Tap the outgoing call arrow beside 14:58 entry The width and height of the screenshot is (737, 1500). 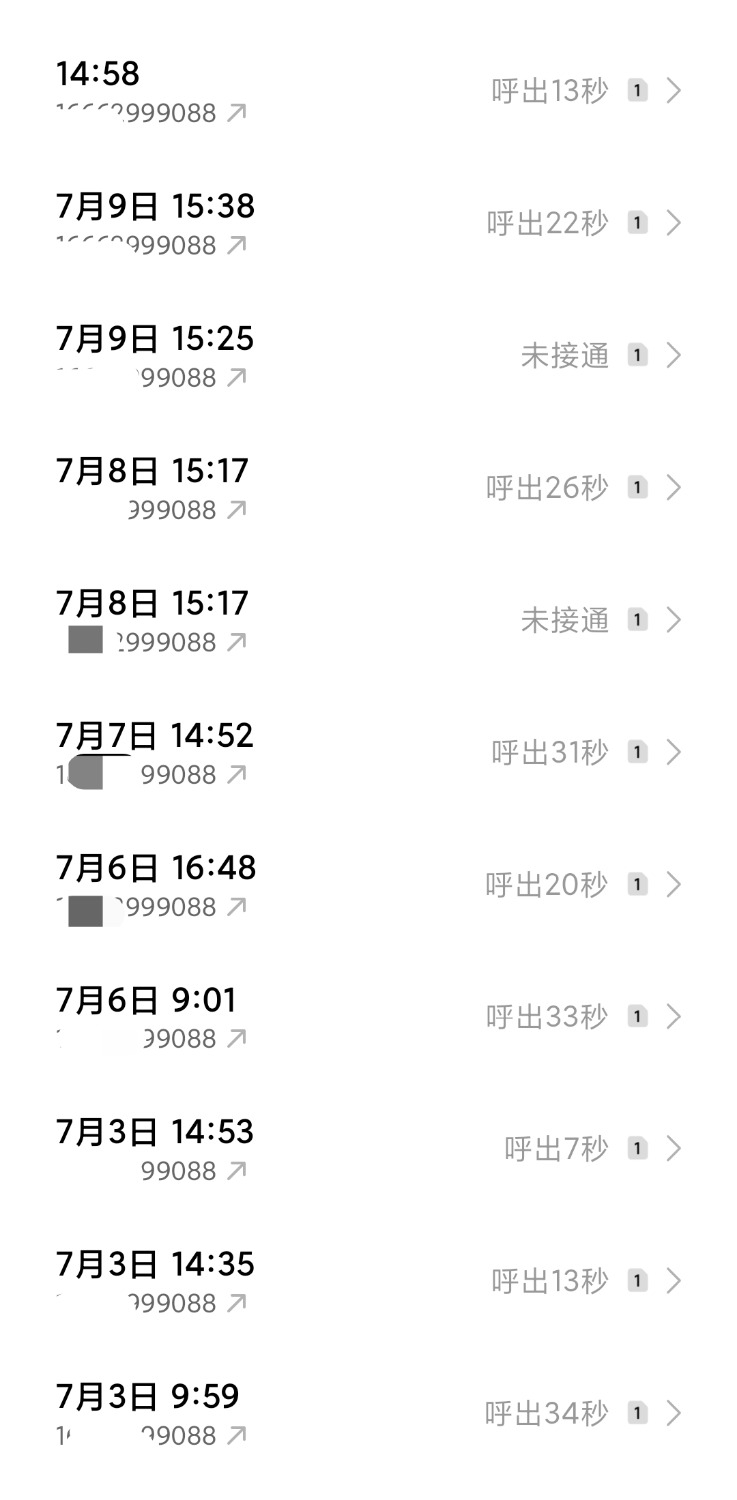236,113
